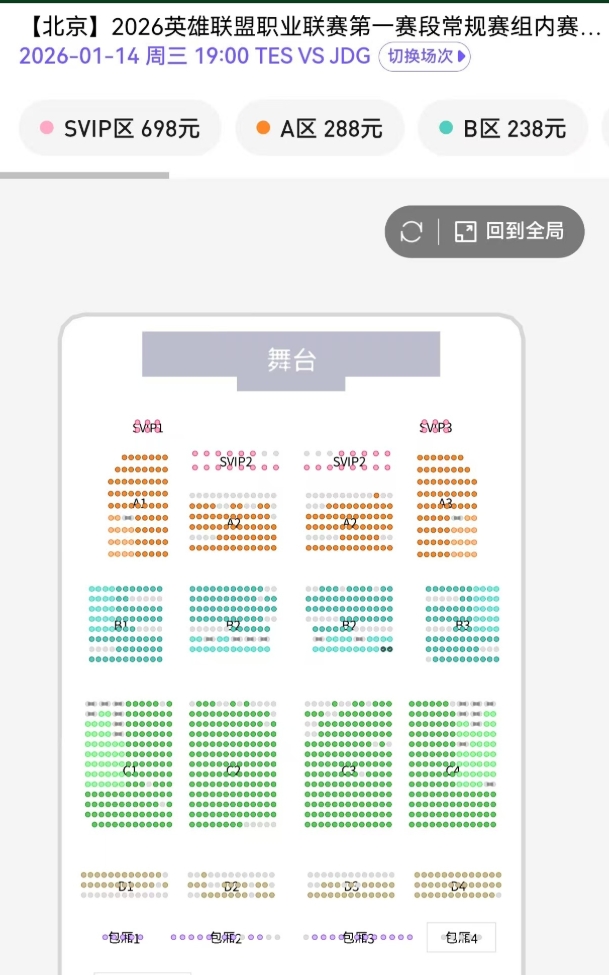Image resolution: width=609 pixels, height=975 pixels.
Task: Open seat section B3 on the map
Action: coord(462,625)
